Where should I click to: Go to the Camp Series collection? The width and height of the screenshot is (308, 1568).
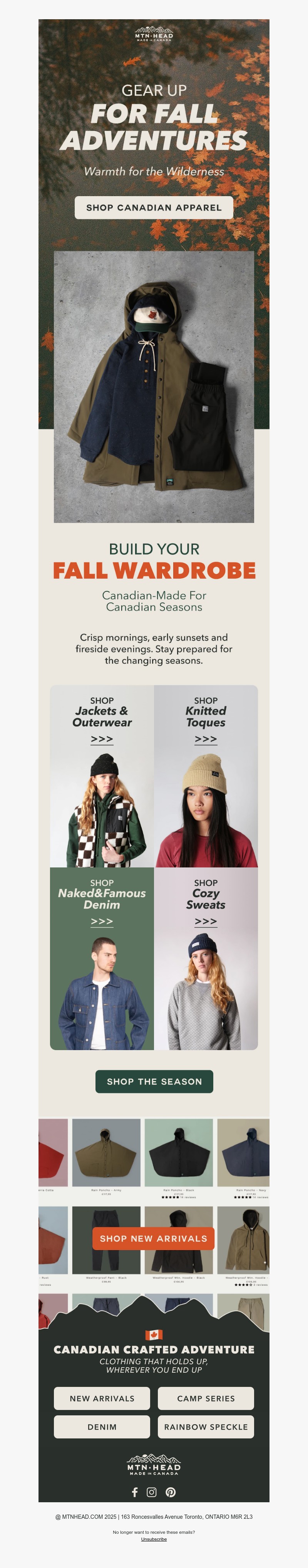(x=206, y=1399)
